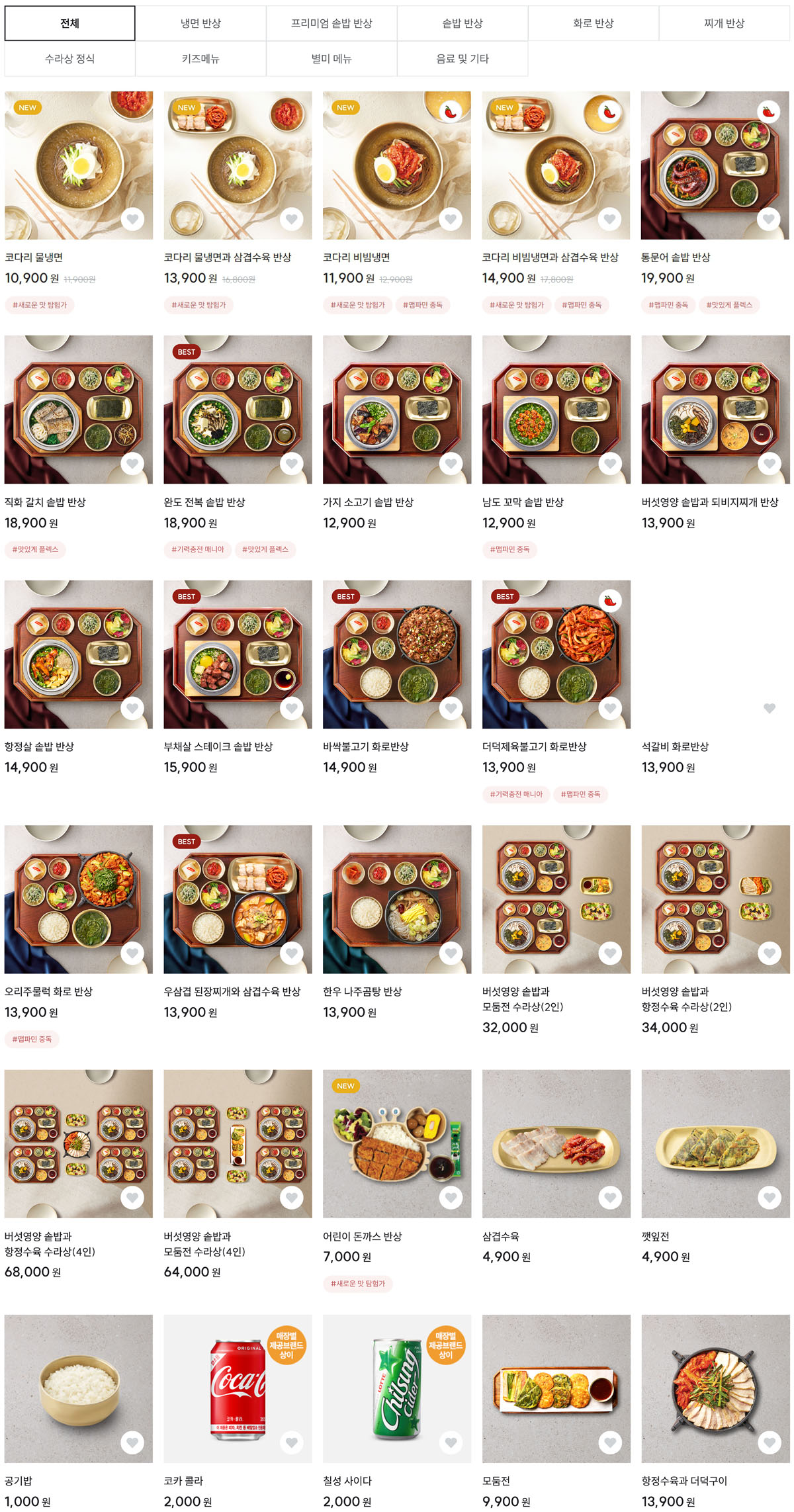This screenshot has width=794, height=1512.
Task: Tap the #기력충전 매니아 tag under 더덕제육불고기 화로반상
Action: pyautogui.click(x=516, y=794)
